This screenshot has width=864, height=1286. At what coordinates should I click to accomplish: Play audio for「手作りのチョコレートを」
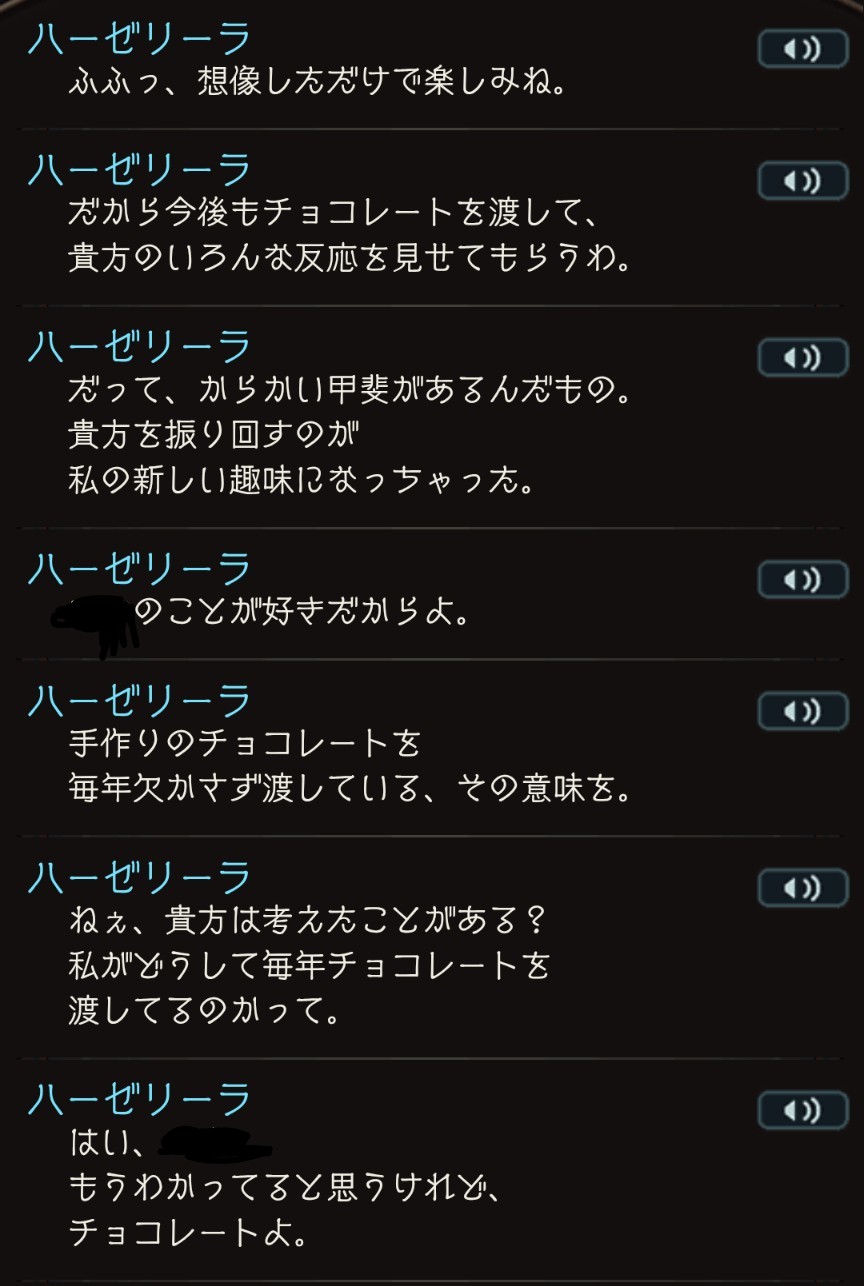802,711
